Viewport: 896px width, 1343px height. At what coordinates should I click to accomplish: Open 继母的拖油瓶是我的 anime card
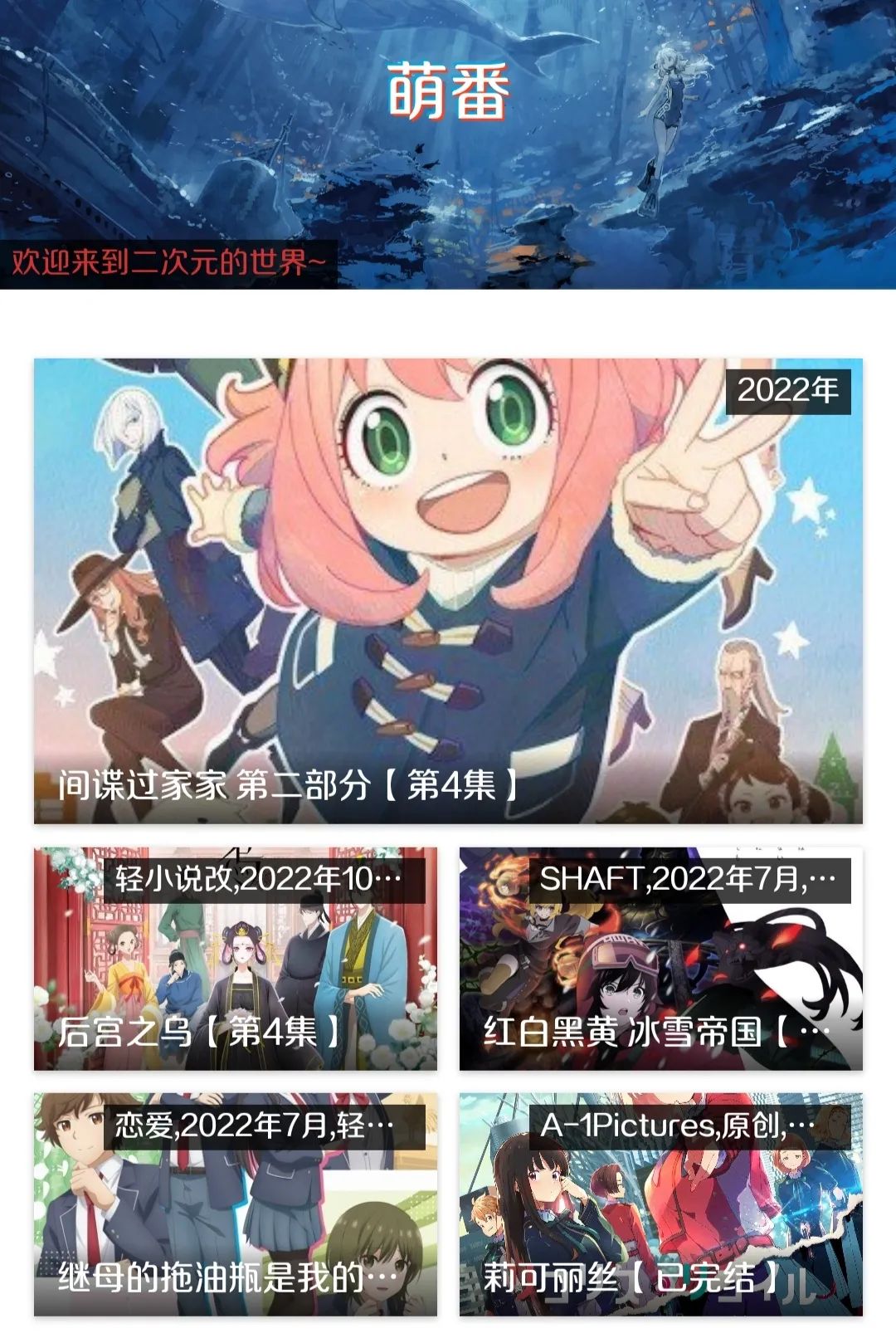click(235, 1204)
